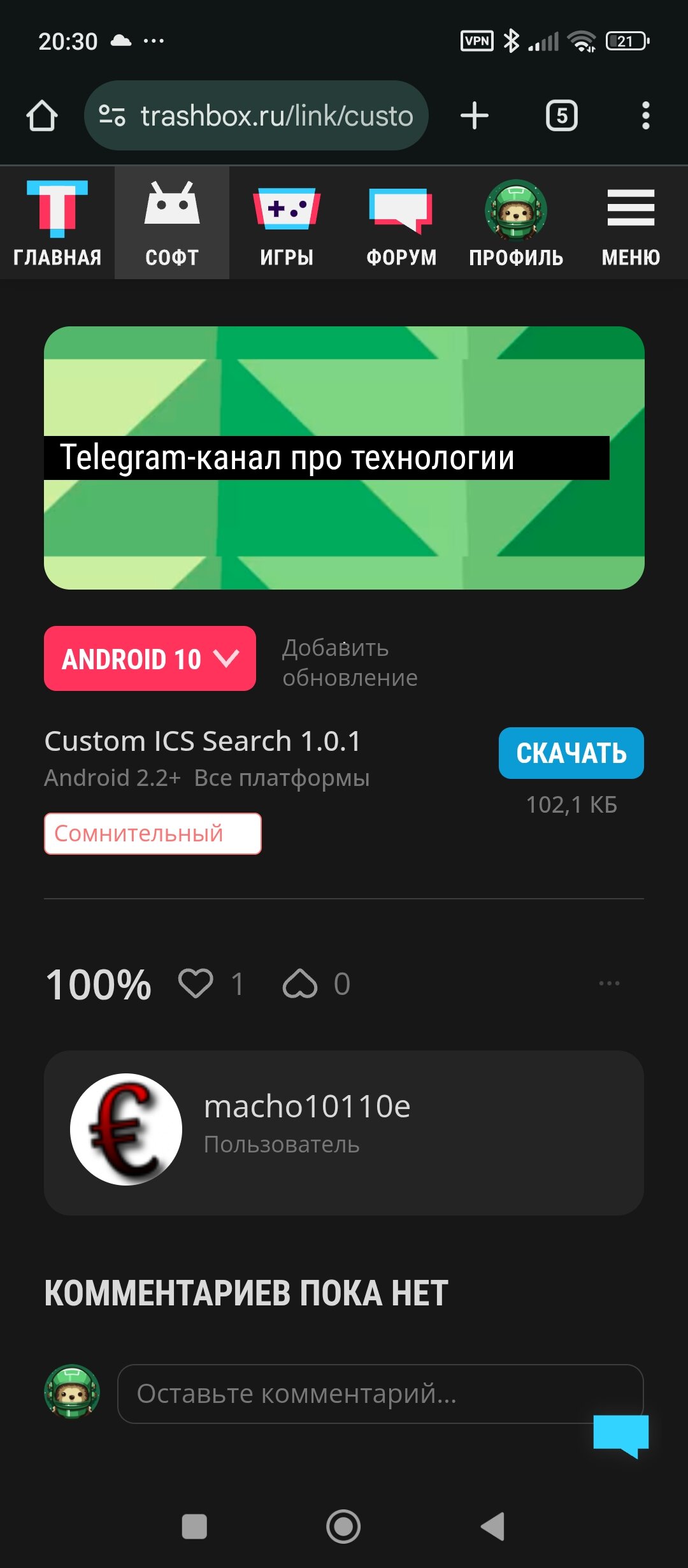Open the МЕНЮ hamburger button
Screen dimensions: 688x1568
tap(631, 223)
